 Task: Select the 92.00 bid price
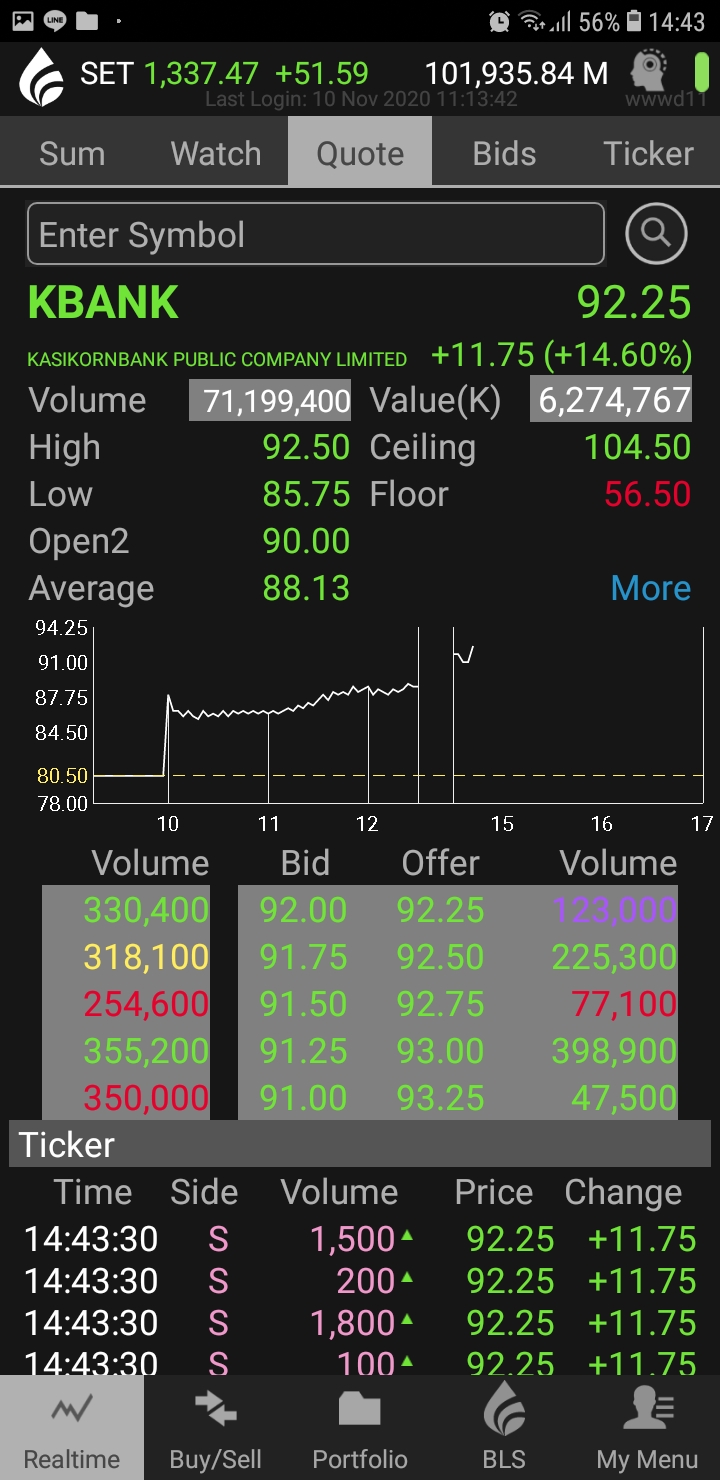pyautogui.click(x=303, y=910)
